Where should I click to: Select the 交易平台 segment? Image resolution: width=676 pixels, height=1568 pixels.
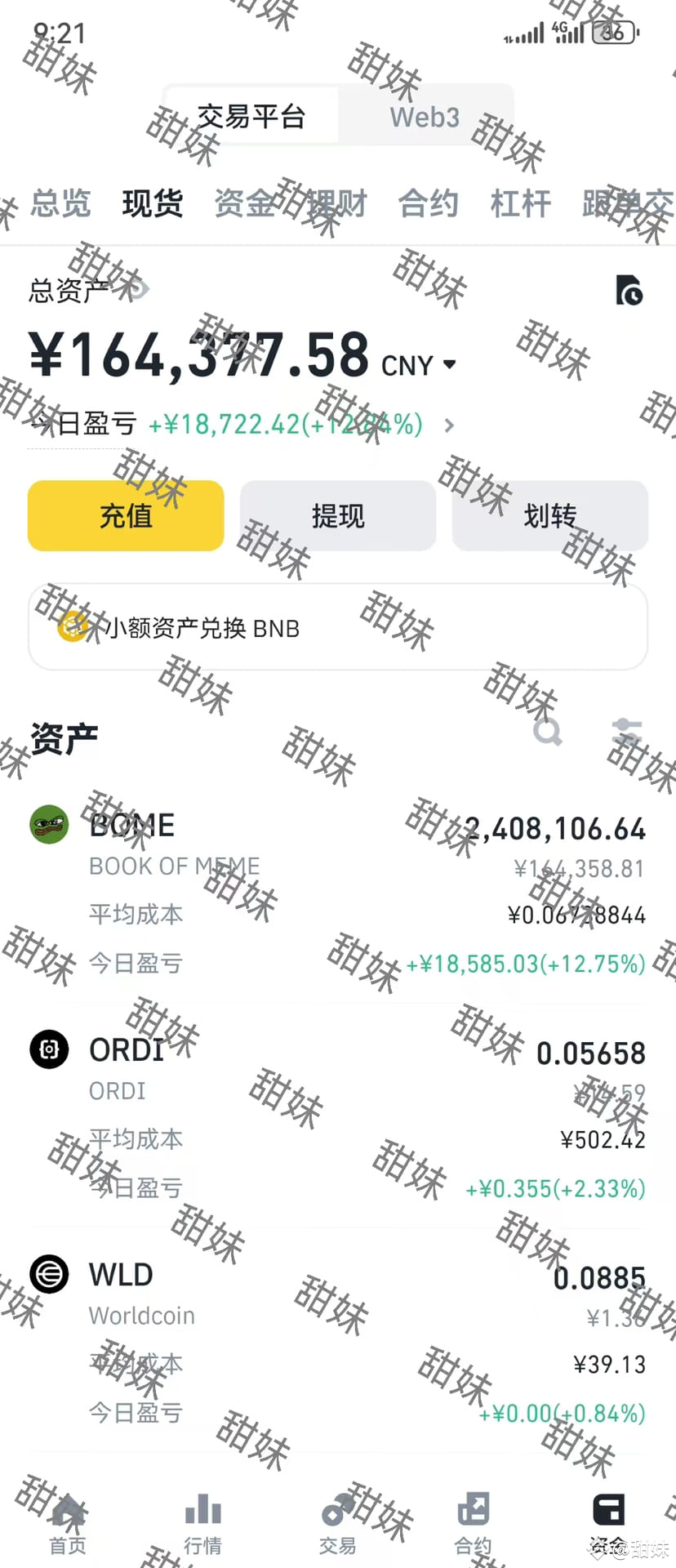coord(251,117)
